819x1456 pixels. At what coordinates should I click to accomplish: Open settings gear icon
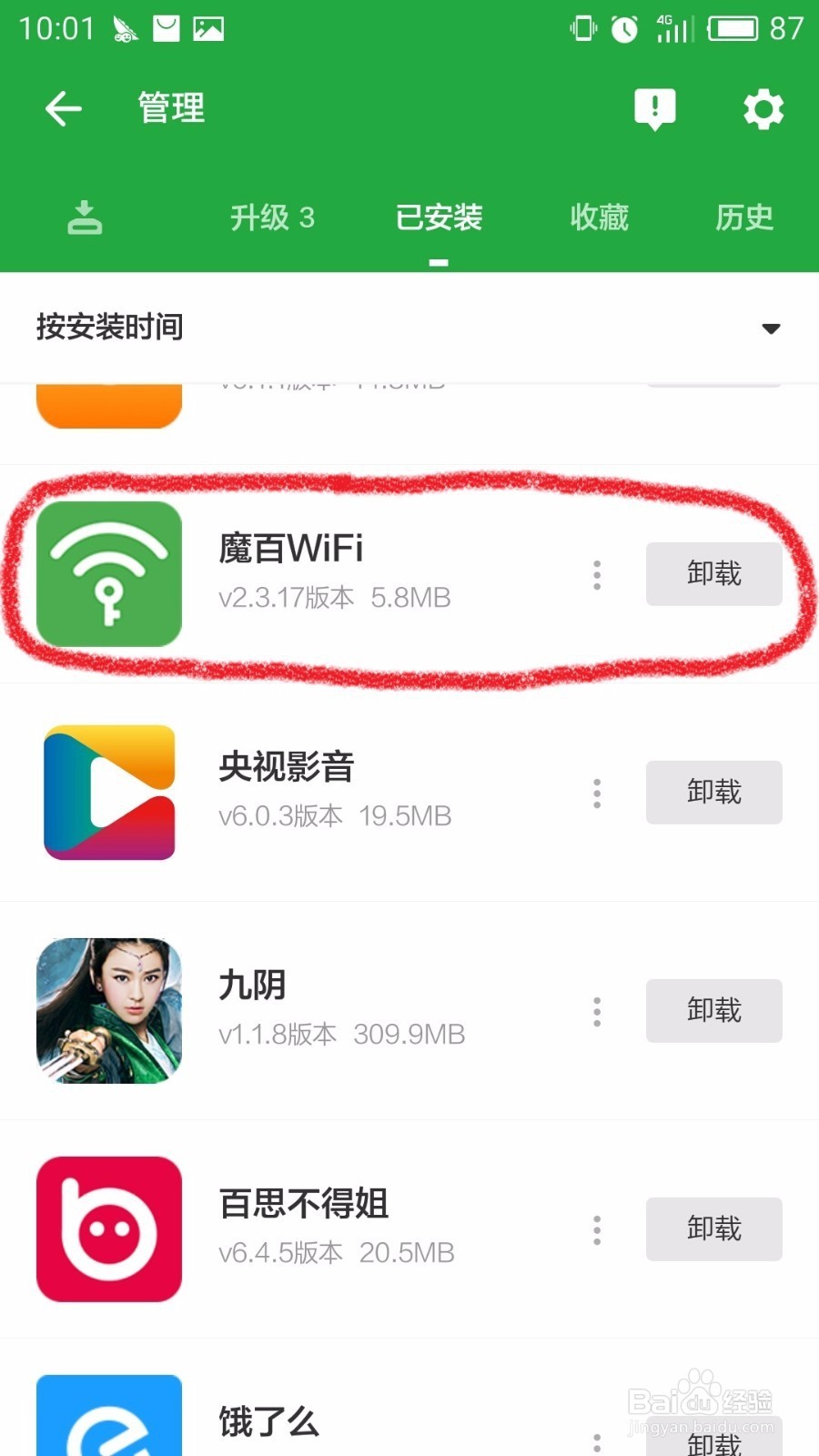763,109
